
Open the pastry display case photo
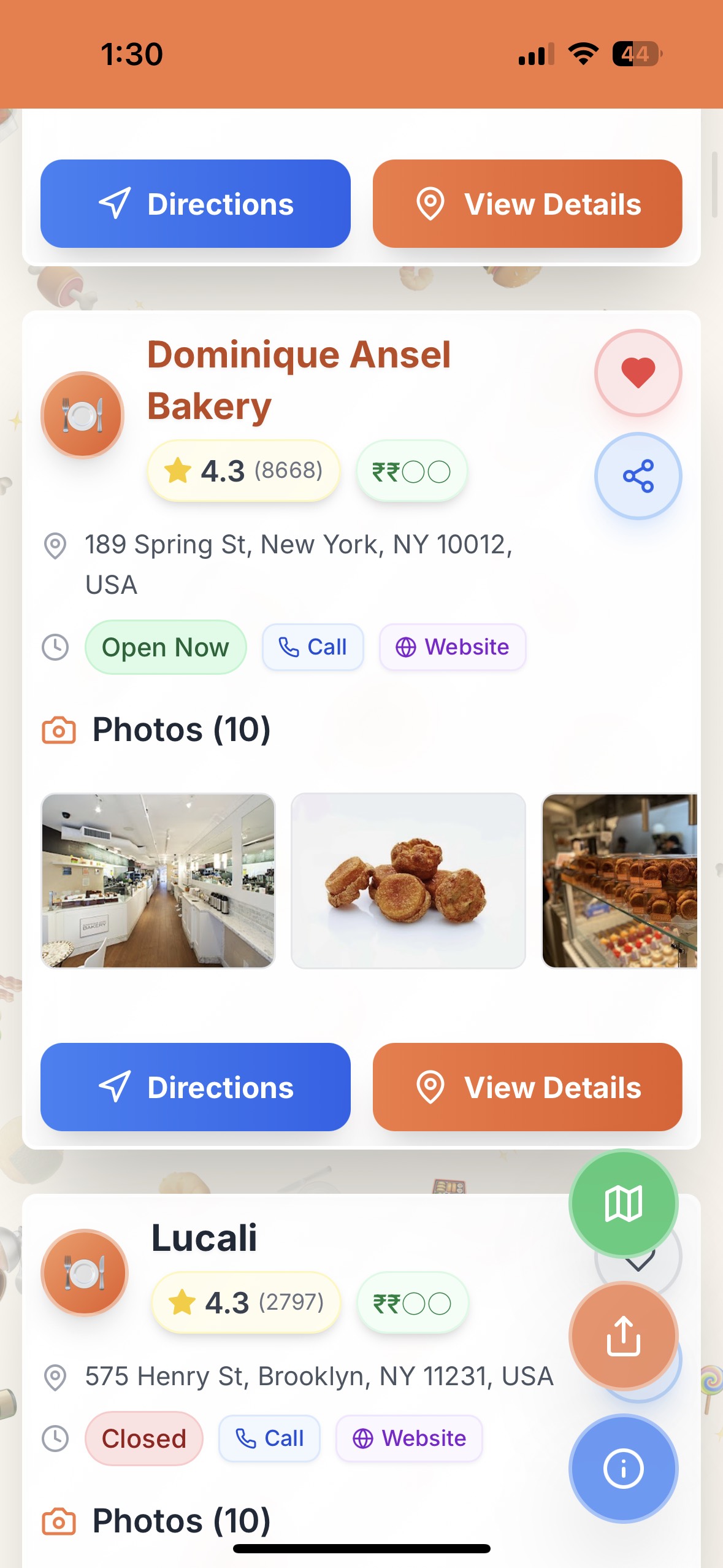point(619,880)
